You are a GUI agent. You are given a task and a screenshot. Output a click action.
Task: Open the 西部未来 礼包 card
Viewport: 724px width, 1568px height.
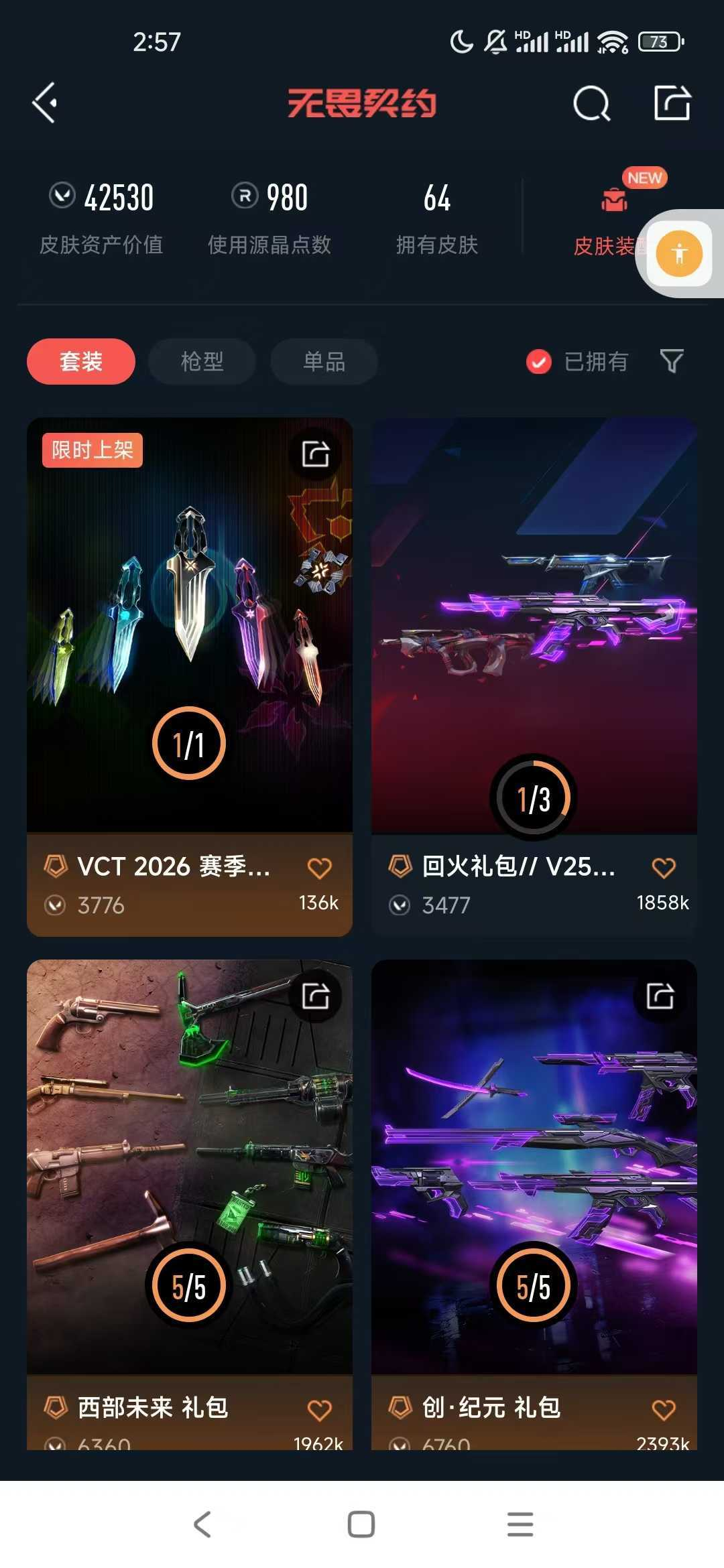pyautogui.click(x=190, y=1173)
